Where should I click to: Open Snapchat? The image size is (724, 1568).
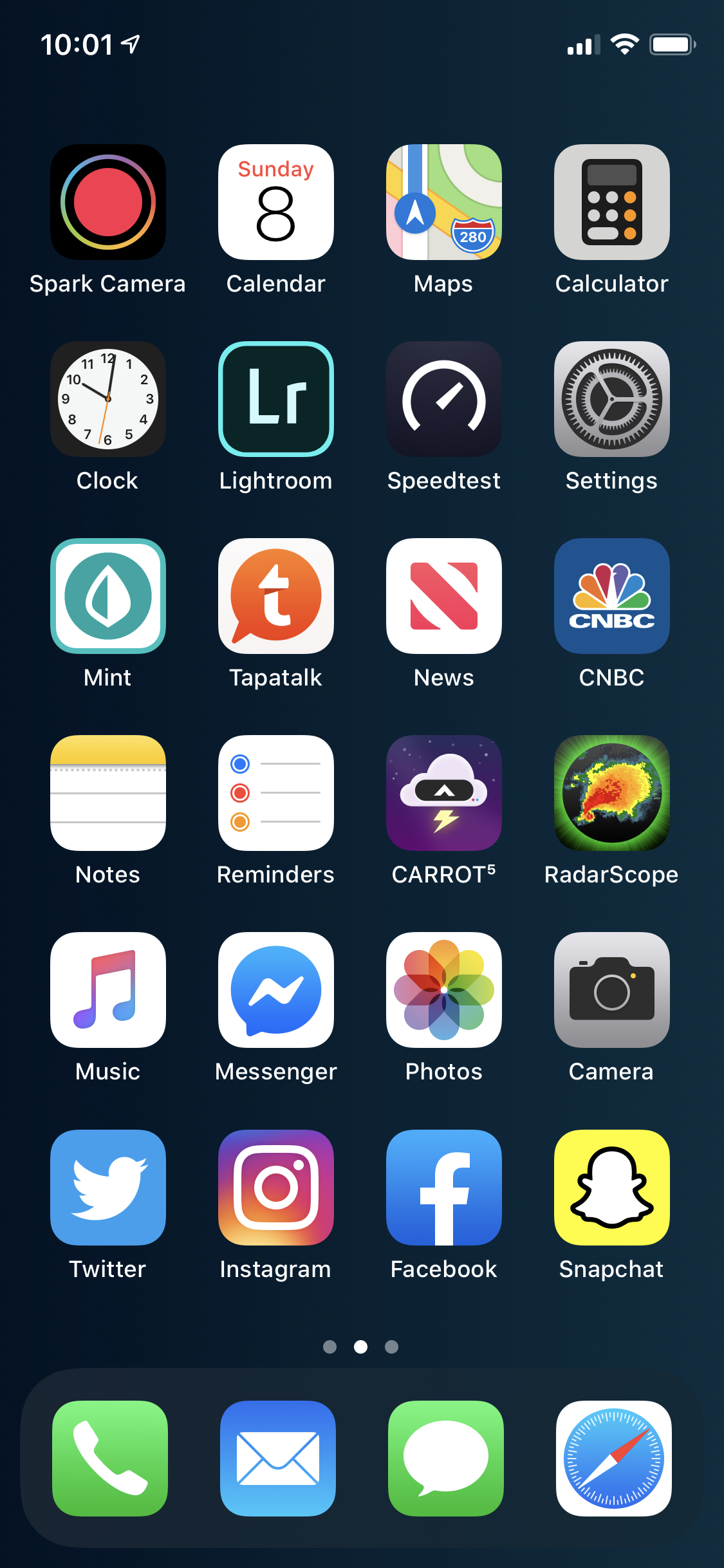[x=612, y=1188]
